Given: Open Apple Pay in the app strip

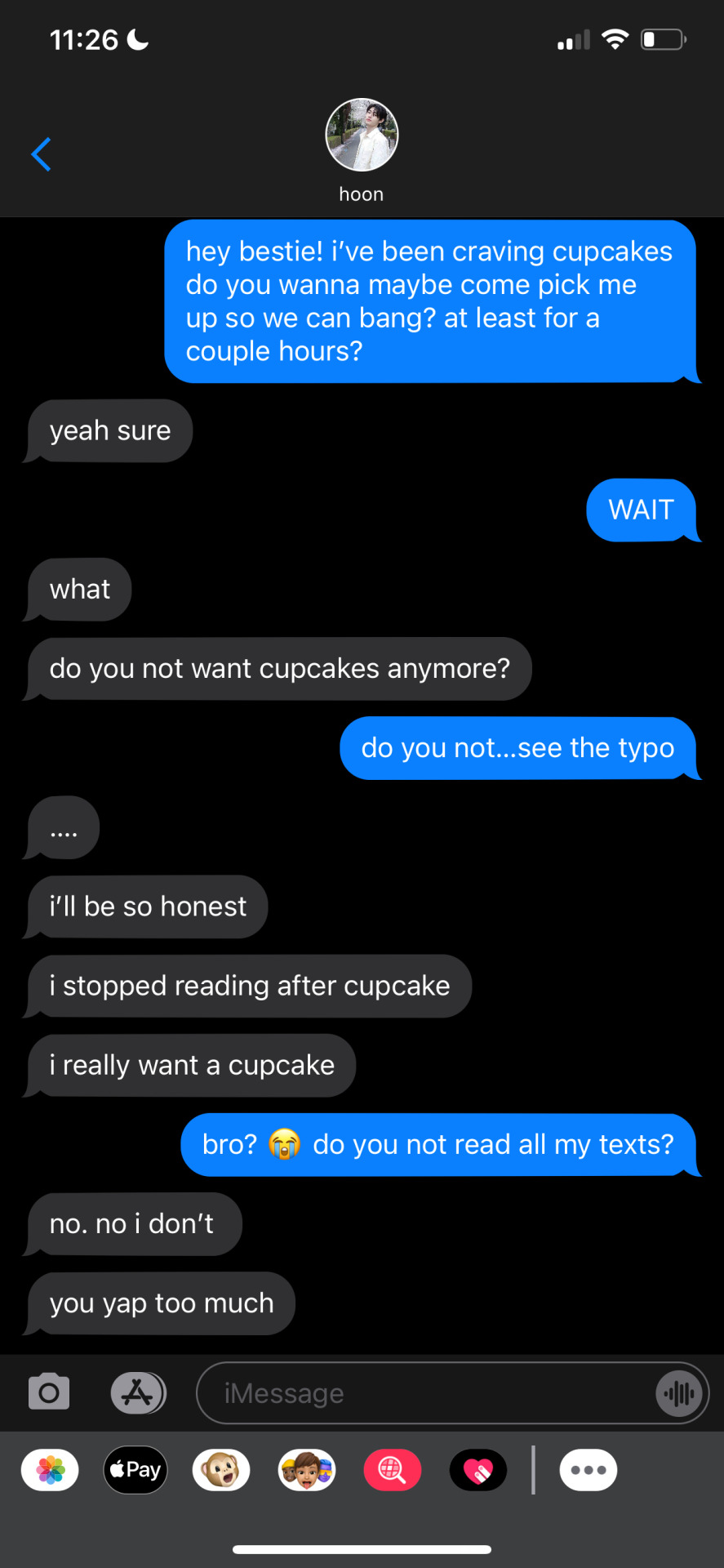Looking at the screenshot, I should (x=135, y=1470).
